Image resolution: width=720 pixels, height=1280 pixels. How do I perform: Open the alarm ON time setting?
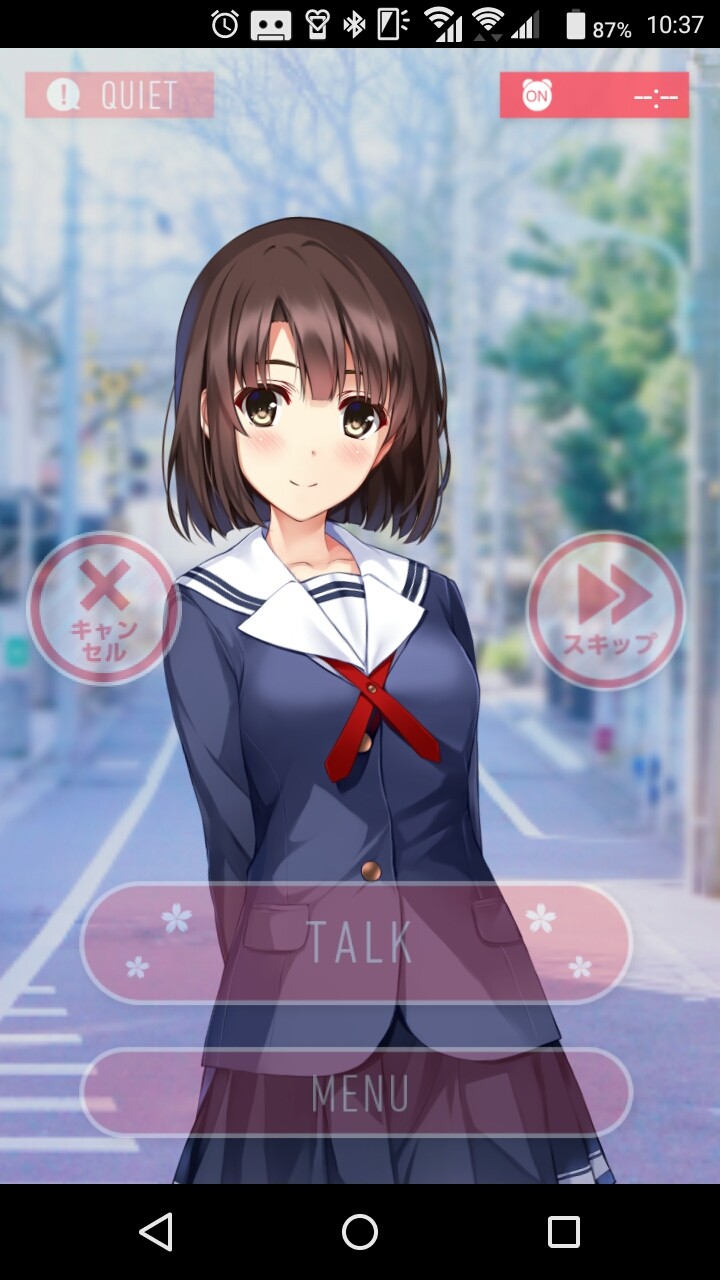tap(594, 96)
